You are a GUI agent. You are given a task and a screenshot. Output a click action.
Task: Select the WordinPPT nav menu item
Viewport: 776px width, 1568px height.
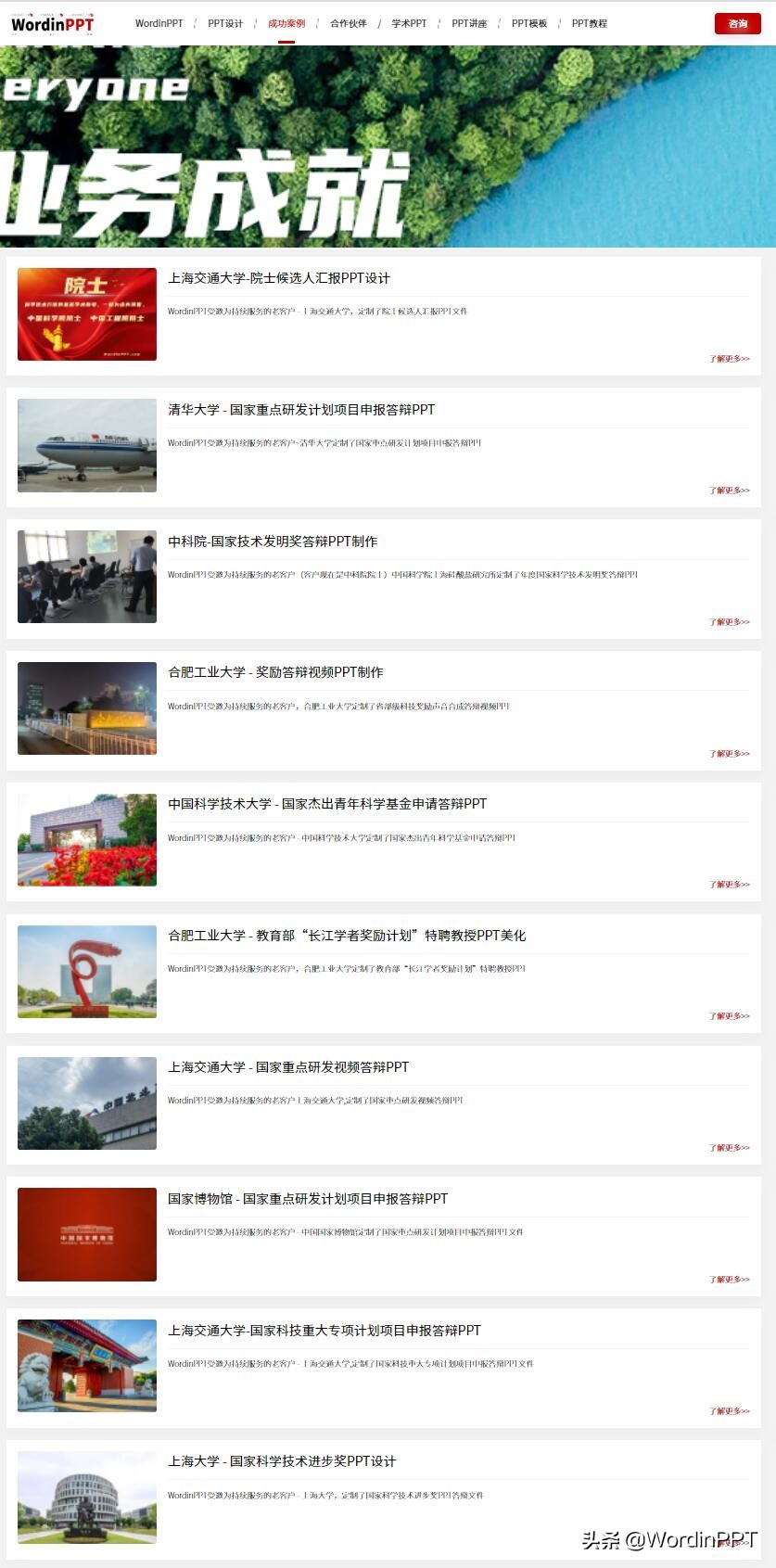[159, 23]
